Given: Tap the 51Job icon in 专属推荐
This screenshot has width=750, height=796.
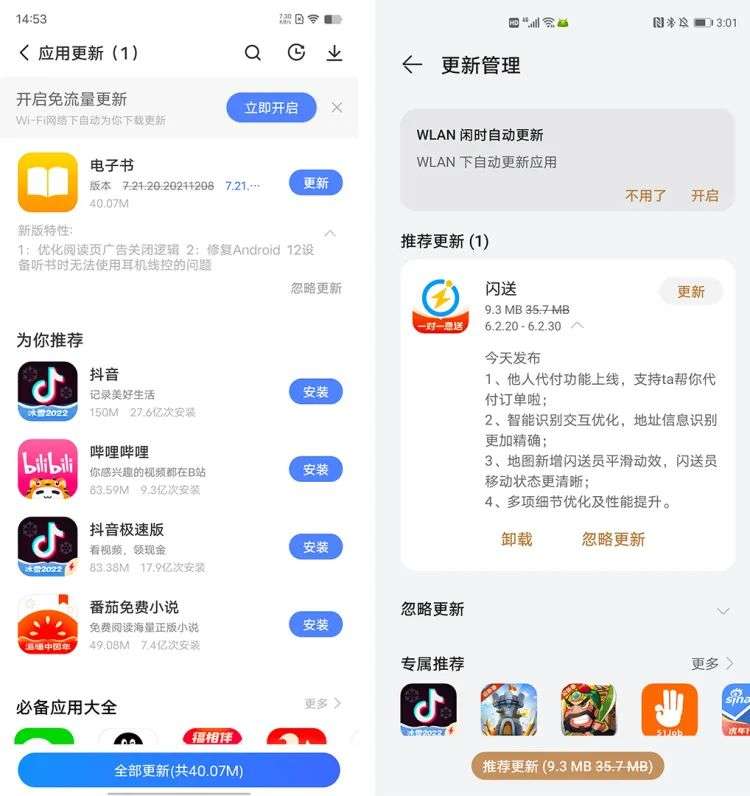Looking at the screenshot, I should pos(668,712).
